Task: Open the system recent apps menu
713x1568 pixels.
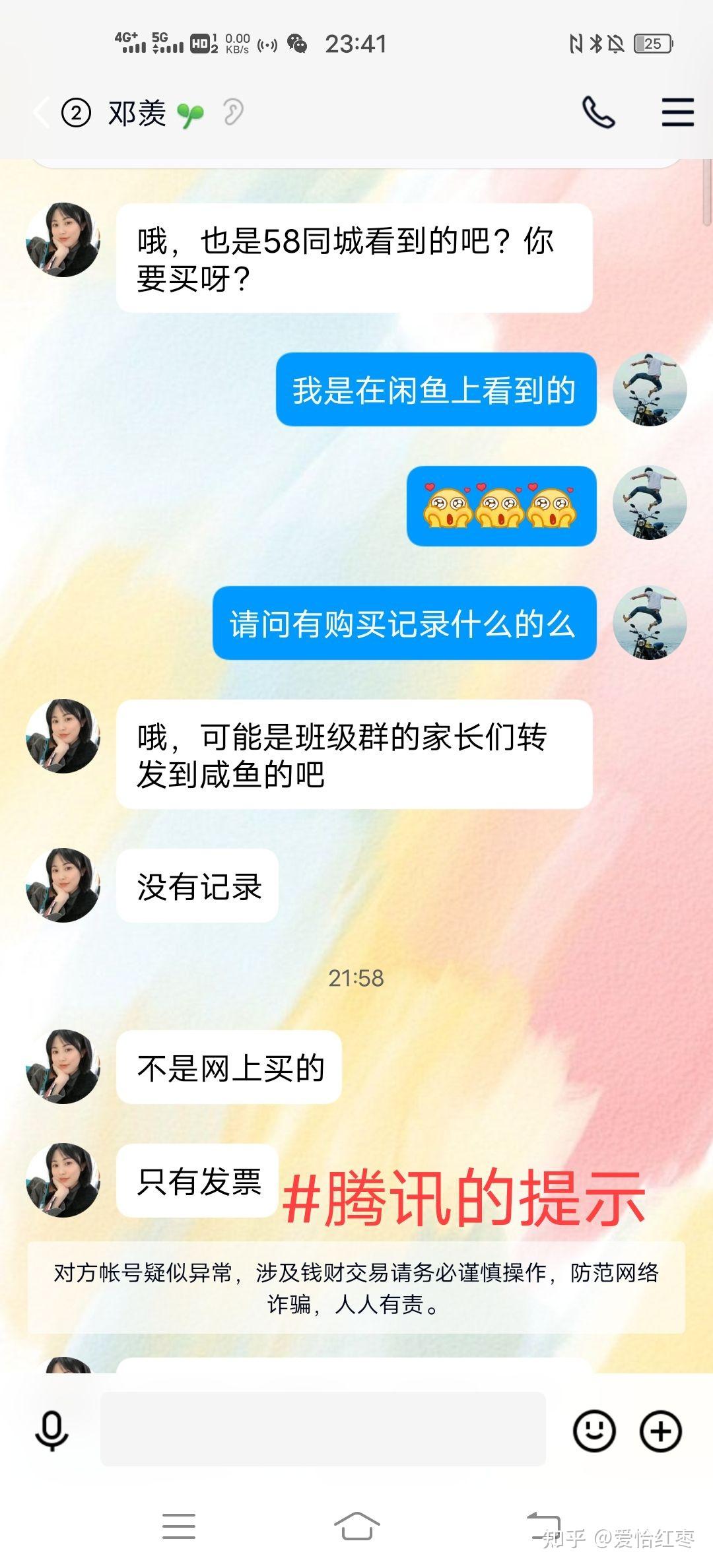Action: coord(179,1526)
